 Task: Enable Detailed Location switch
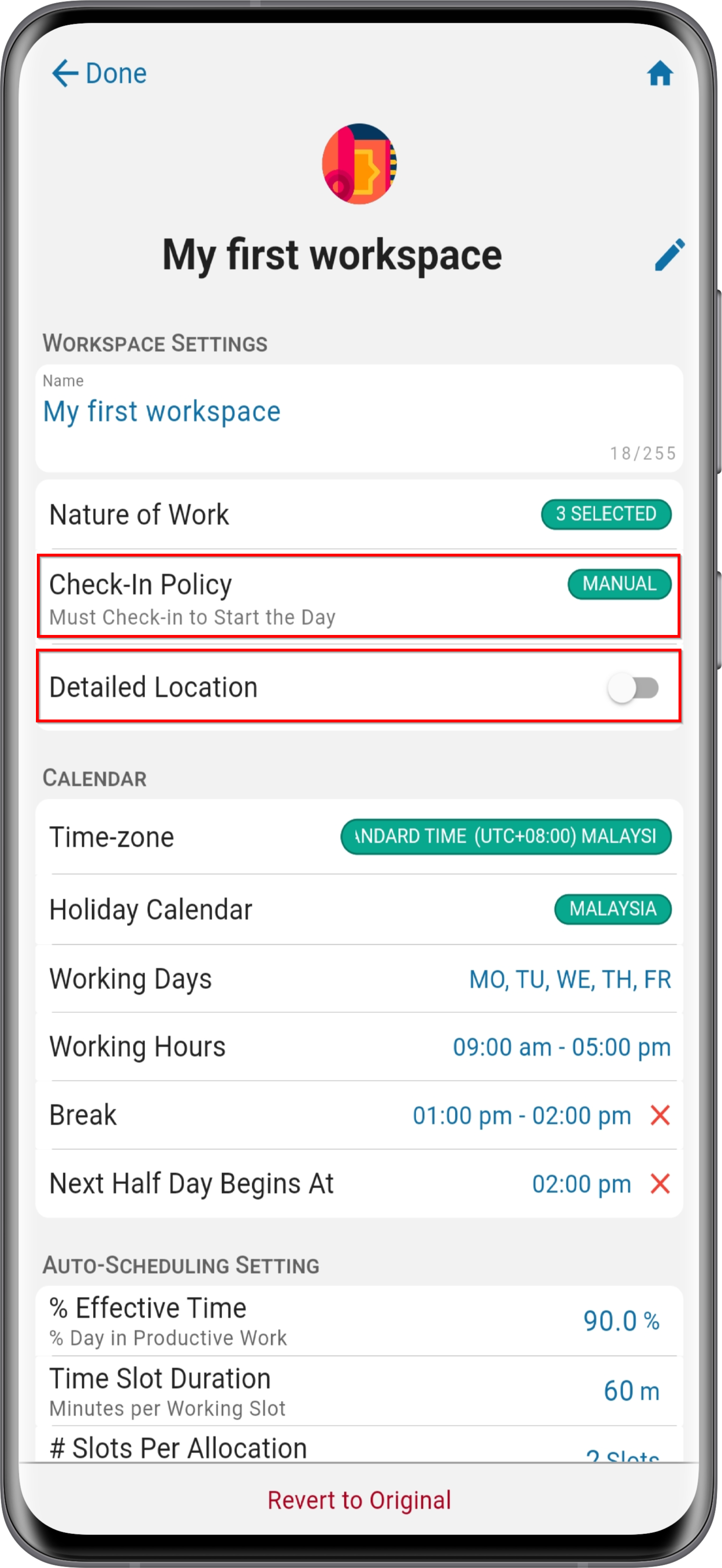click(x=633, y=688)
